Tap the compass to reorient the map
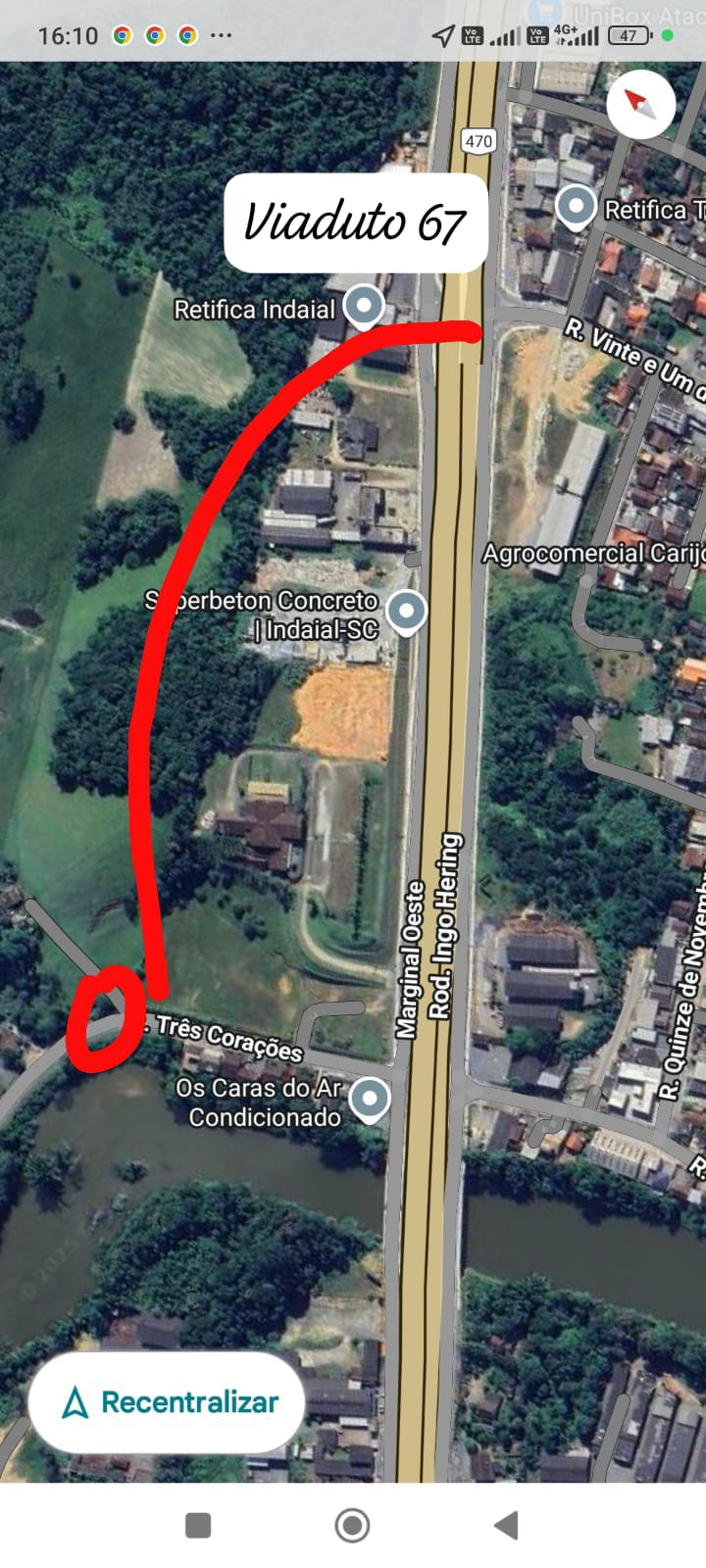 tap(640, 103)
